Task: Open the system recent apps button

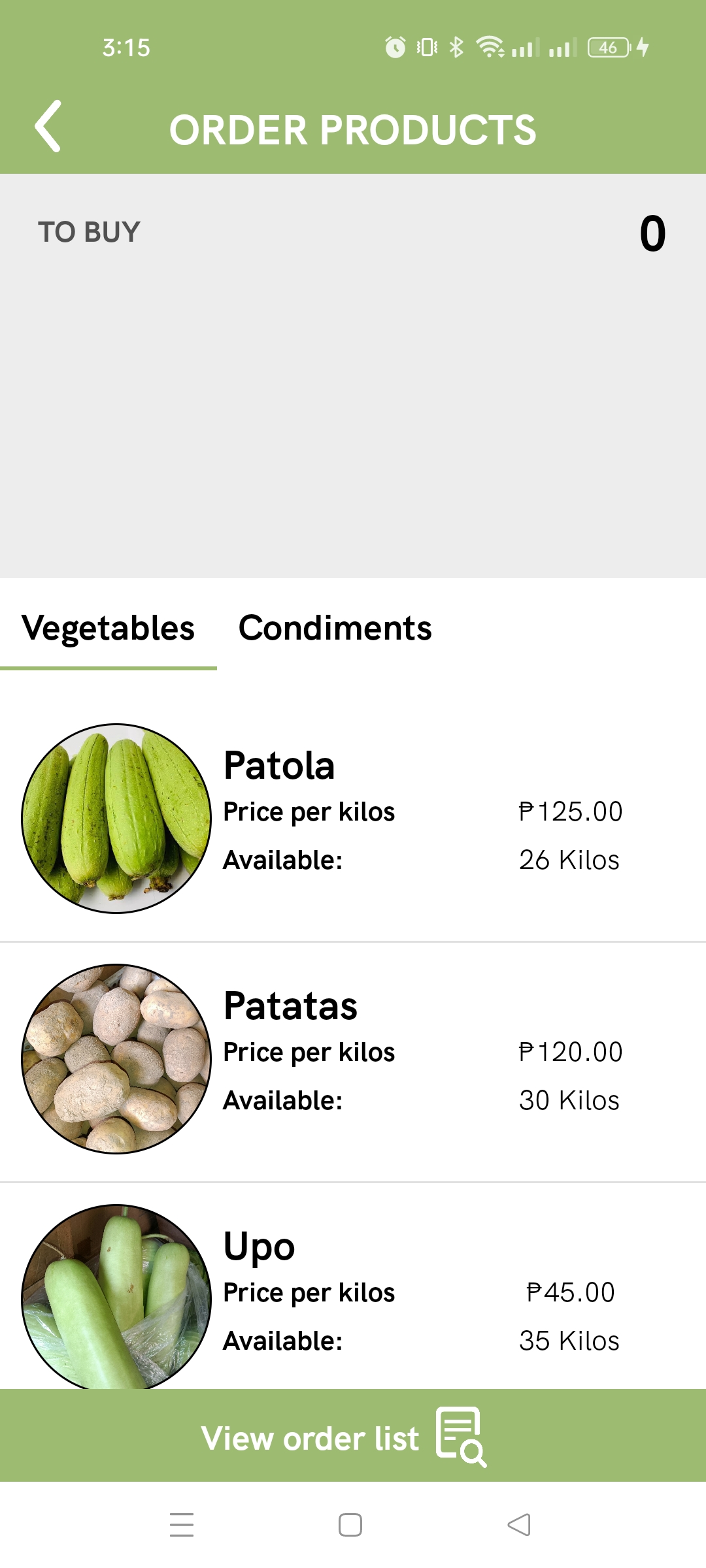Action: pos(182,1525)
